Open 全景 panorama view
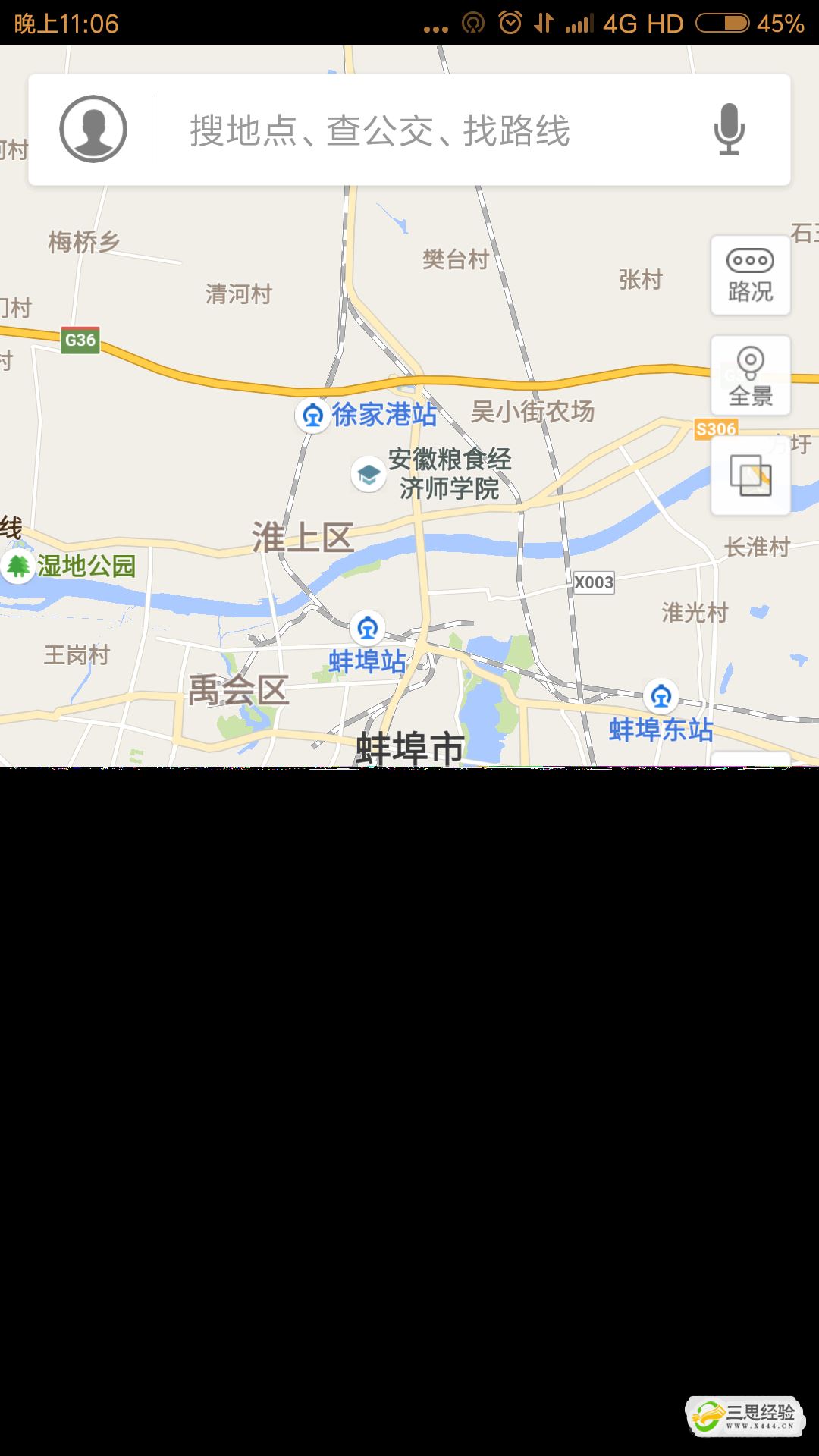Image resolution: width=819 pixels, height=1456 pixels. coord(750,376)
